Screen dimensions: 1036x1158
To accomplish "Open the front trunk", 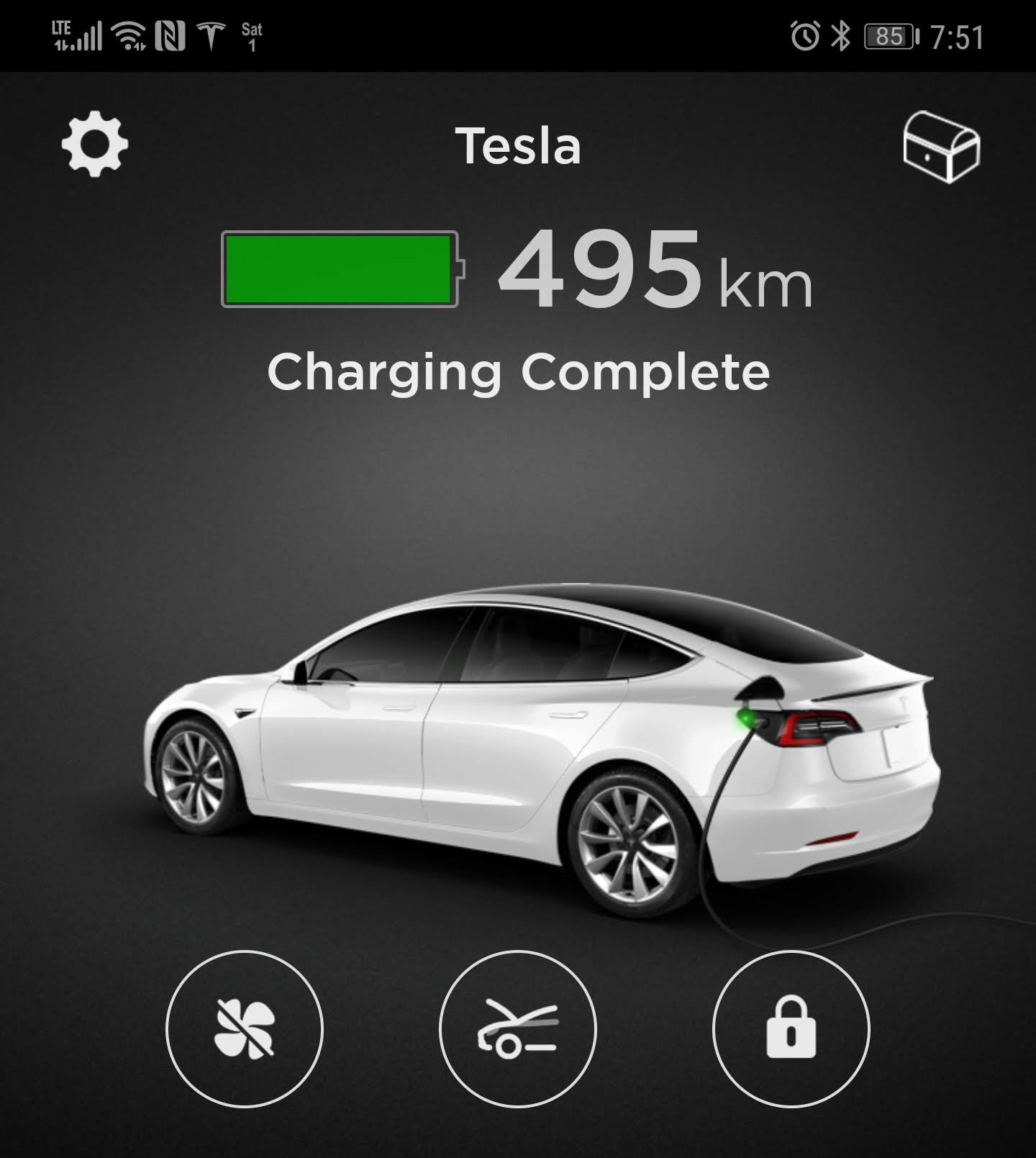I will (x=518, y=1029).
